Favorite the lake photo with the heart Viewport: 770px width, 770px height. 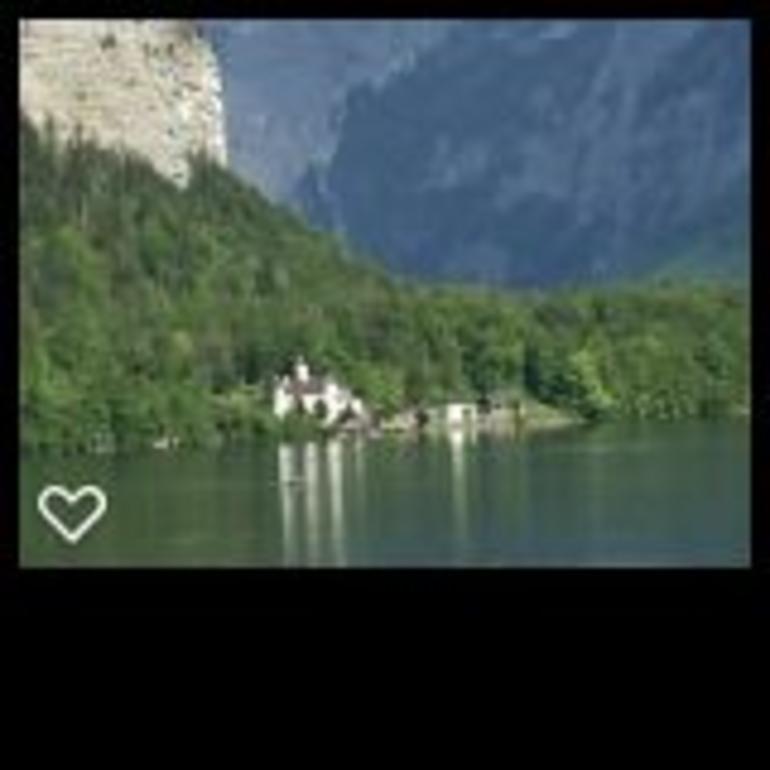pos(71,512)
